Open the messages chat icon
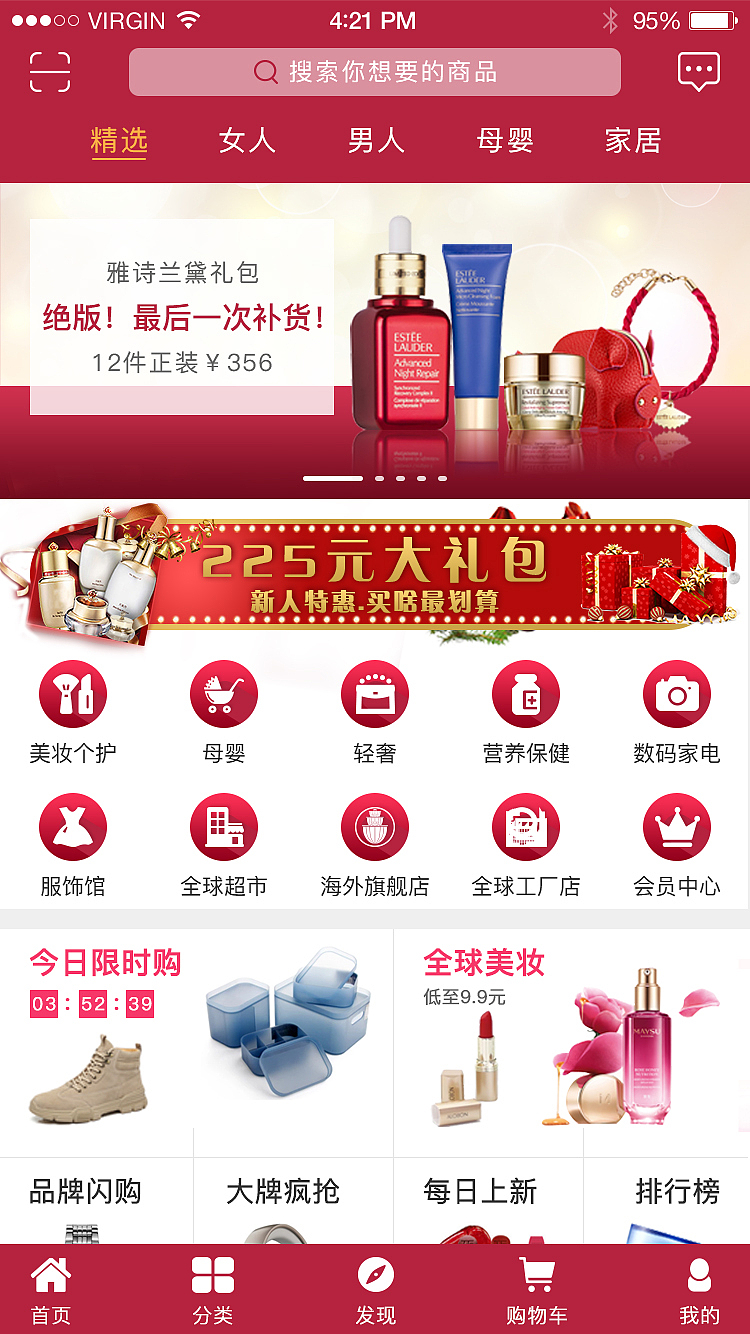This screenshot has width=750, height=1334. pyautogui.click(x=698, y=72)
